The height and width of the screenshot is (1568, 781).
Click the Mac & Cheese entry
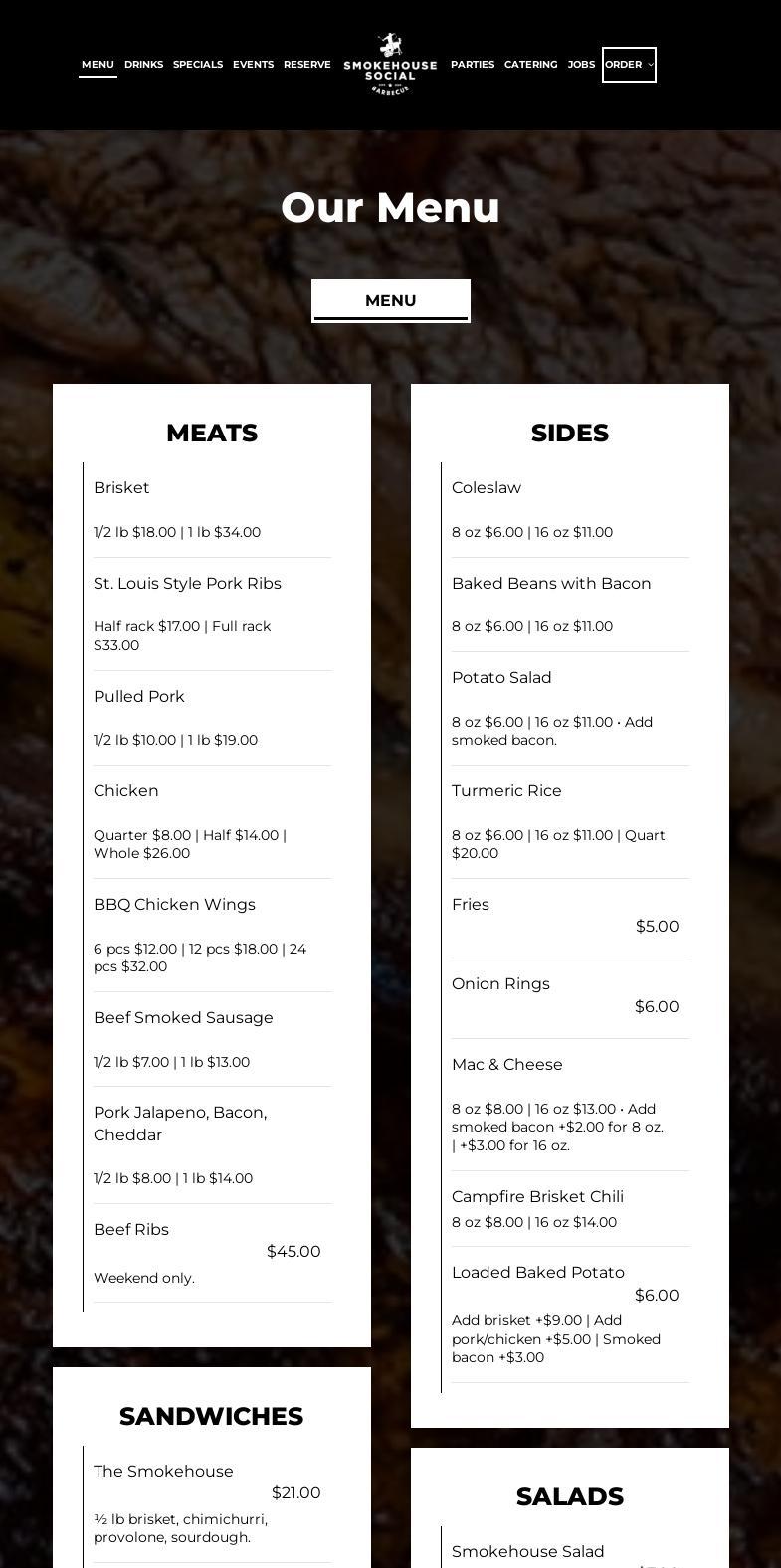coord(507,1065)
